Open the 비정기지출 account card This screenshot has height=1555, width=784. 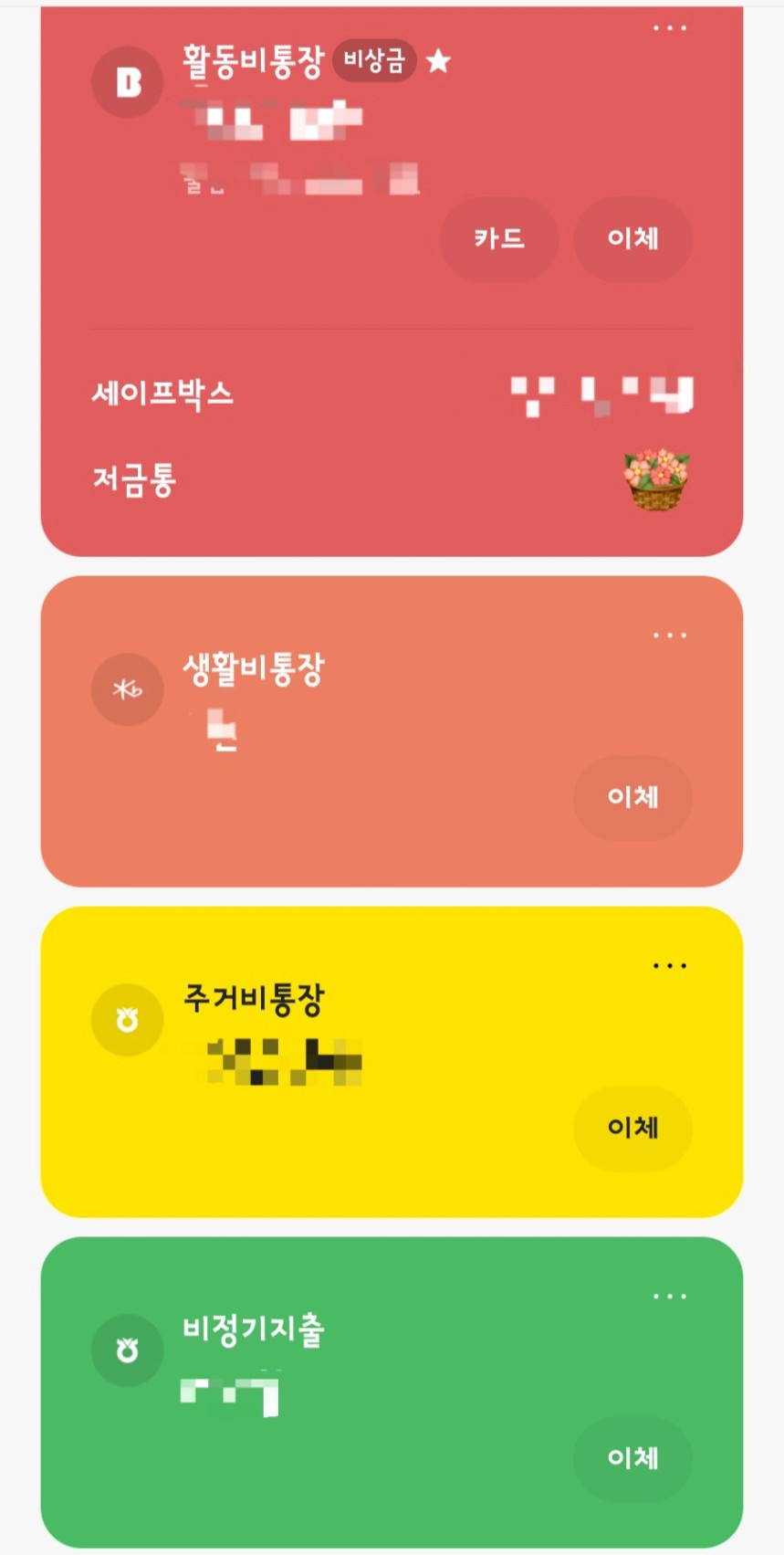tap(254, 1330)
